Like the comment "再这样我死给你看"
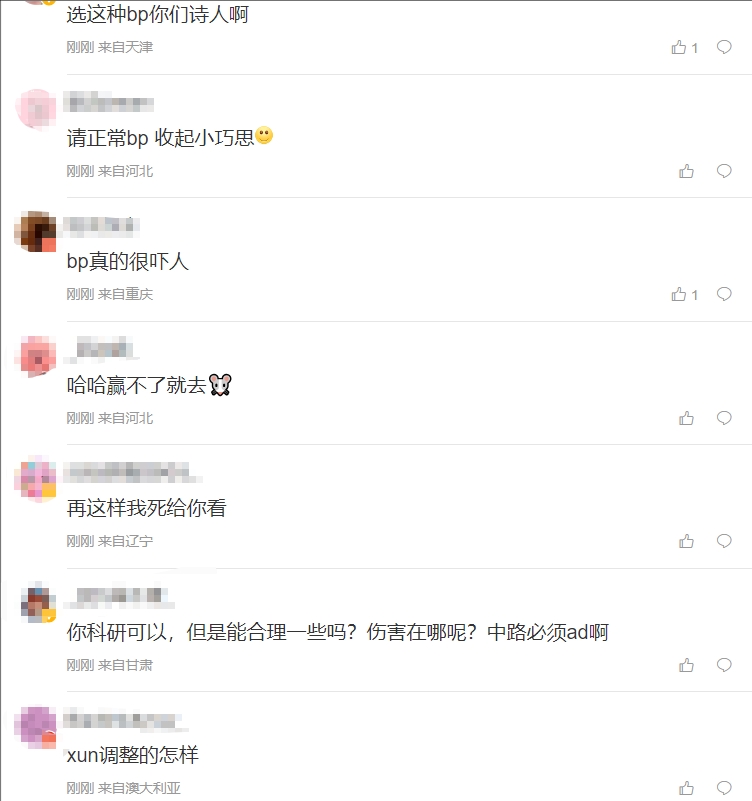 coord(686,541)
